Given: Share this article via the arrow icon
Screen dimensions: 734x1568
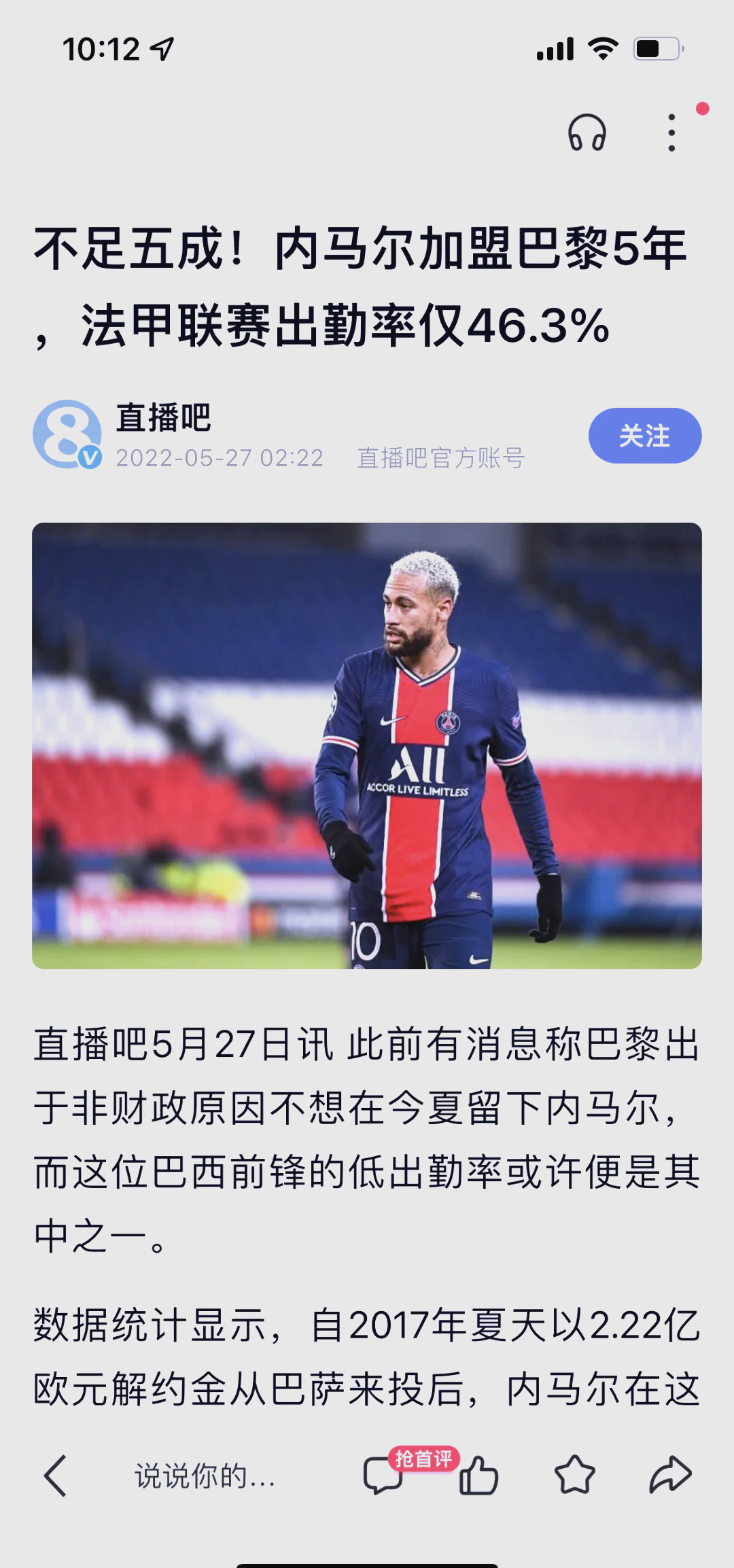Looking at the screenshot, I should pyautogui.click(x=670, y=1476).
